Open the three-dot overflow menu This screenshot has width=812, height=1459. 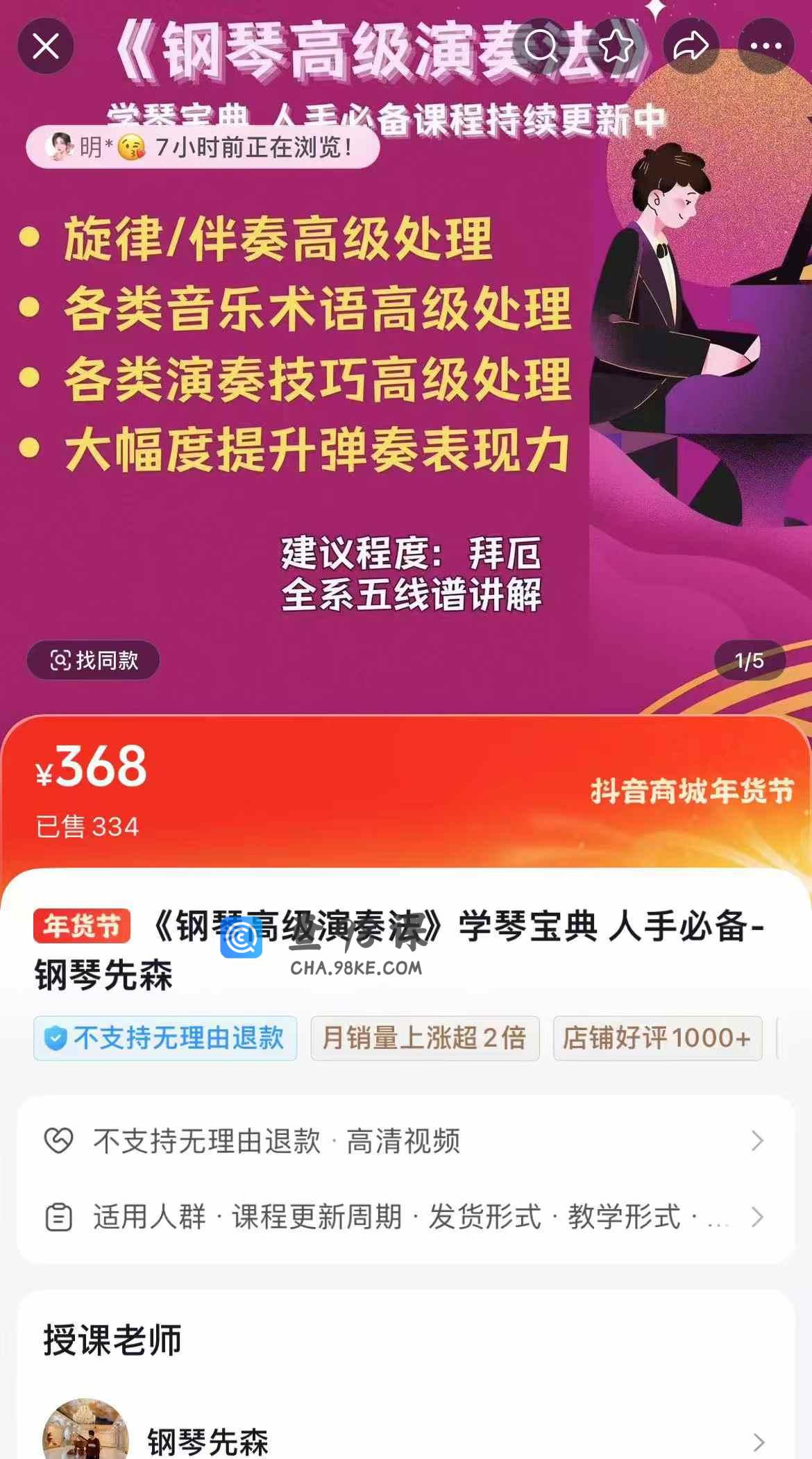766,47
